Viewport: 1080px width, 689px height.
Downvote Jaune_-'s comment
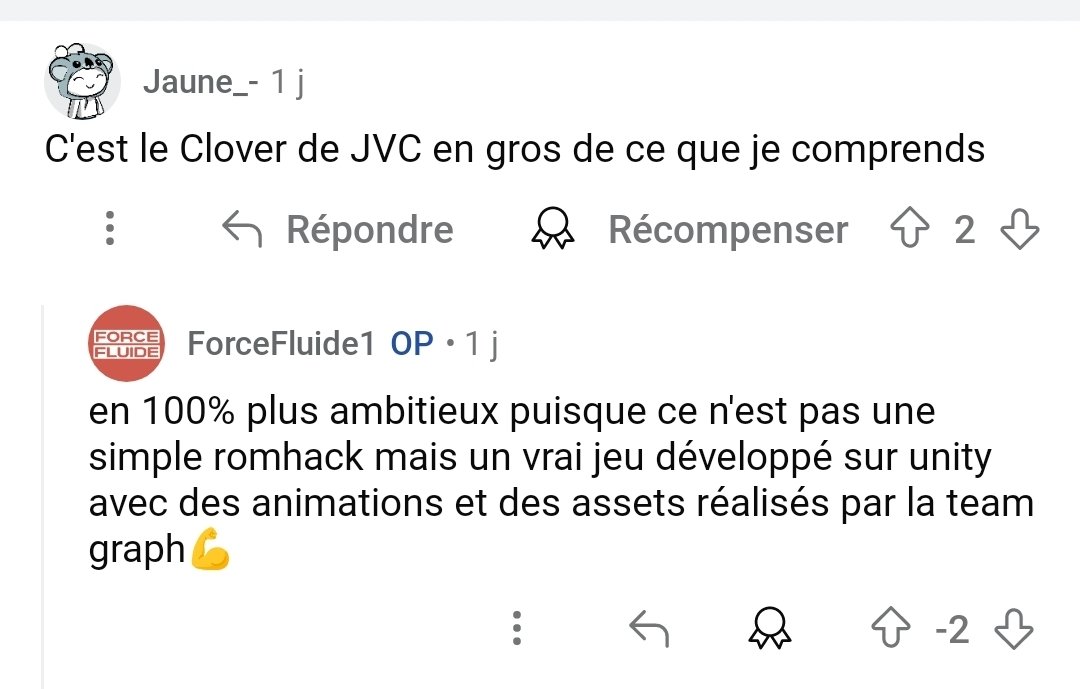1019,230
